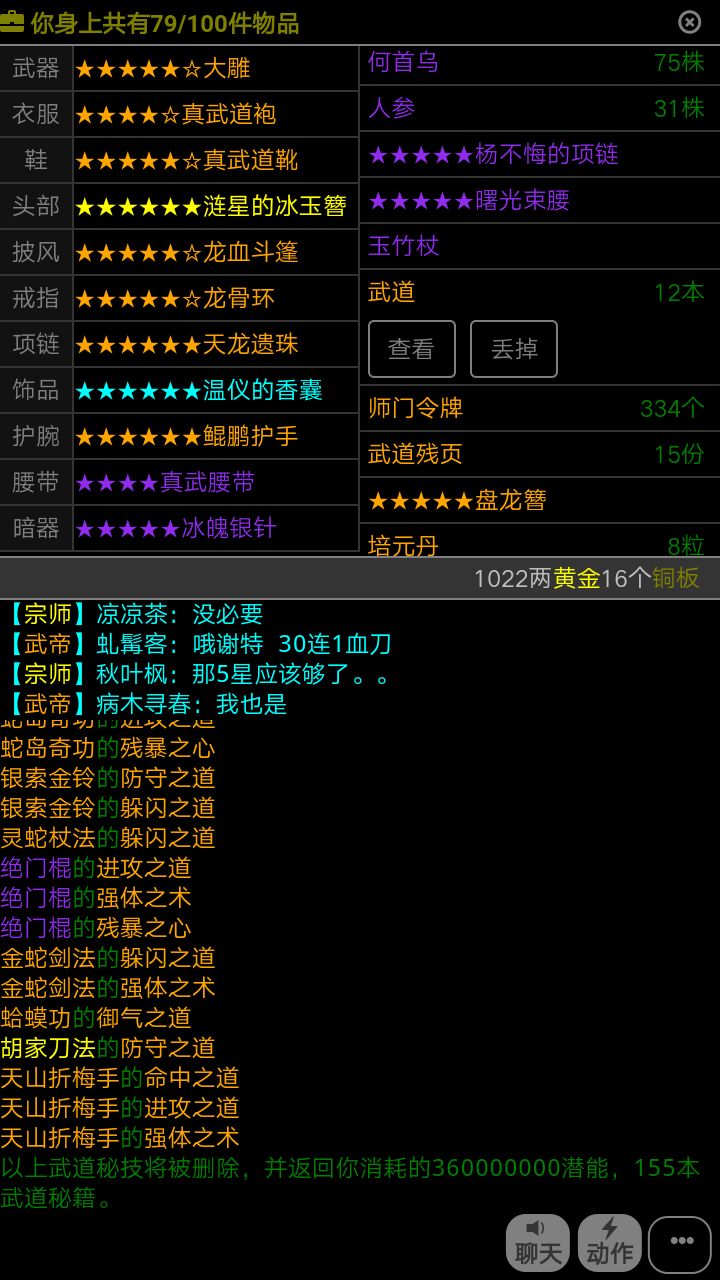Select necklace 天龙遗珠

(x=216, y=344)
